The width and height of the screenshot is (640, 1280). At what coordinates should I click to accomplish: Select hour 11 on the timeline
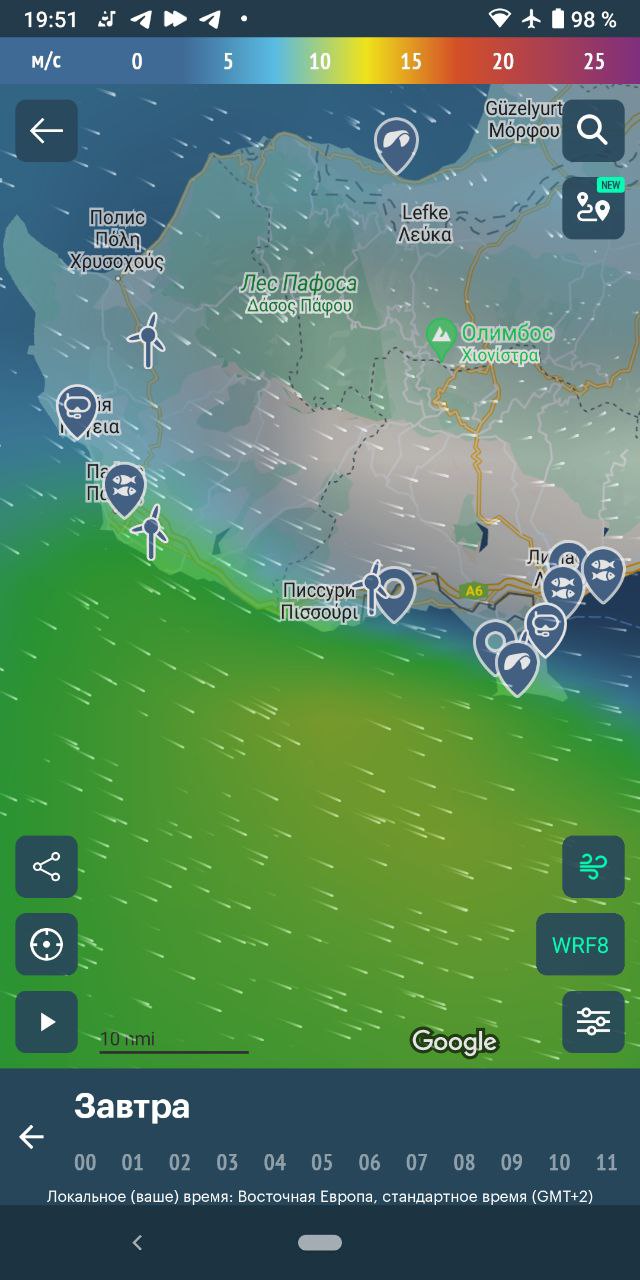pos(606,1163)
